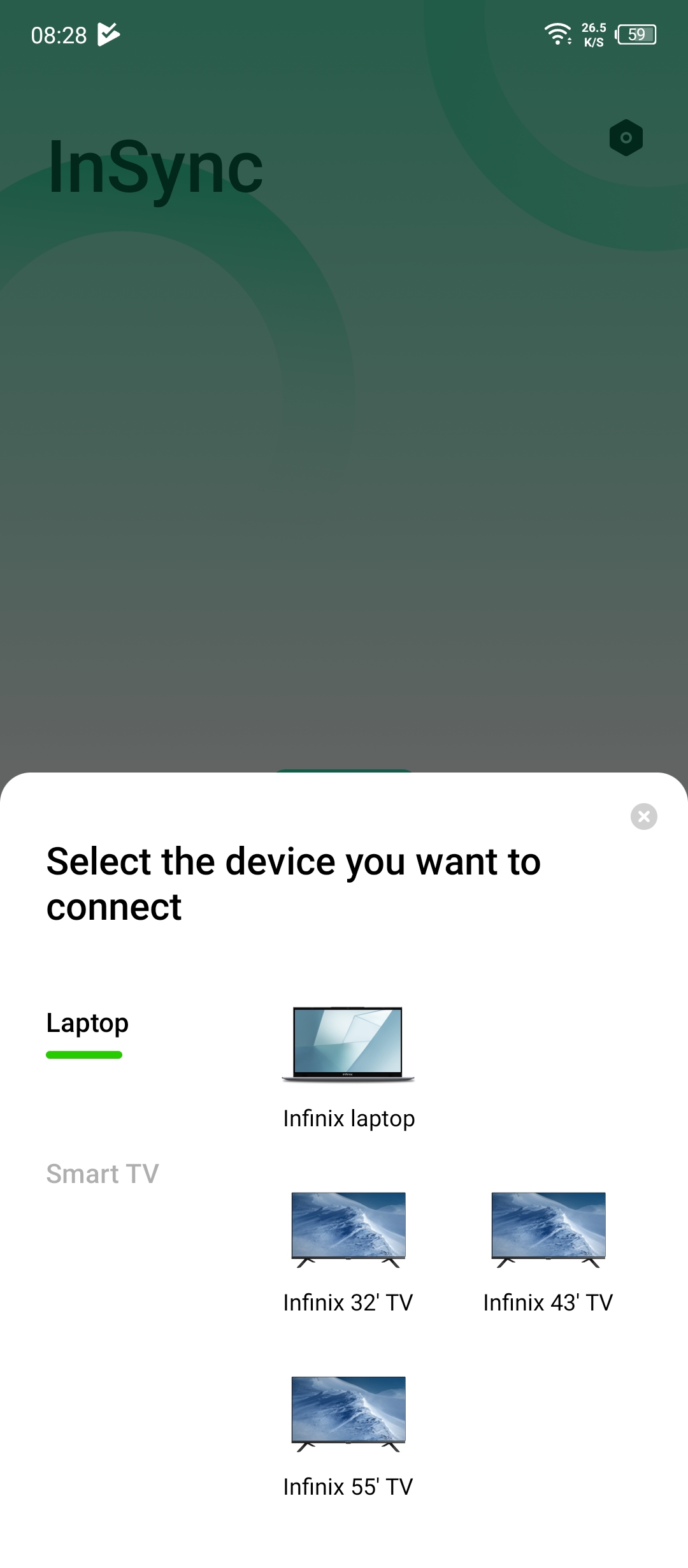
Task: Pick the Infinix 43' TV device
Action: pos(548,1249)
